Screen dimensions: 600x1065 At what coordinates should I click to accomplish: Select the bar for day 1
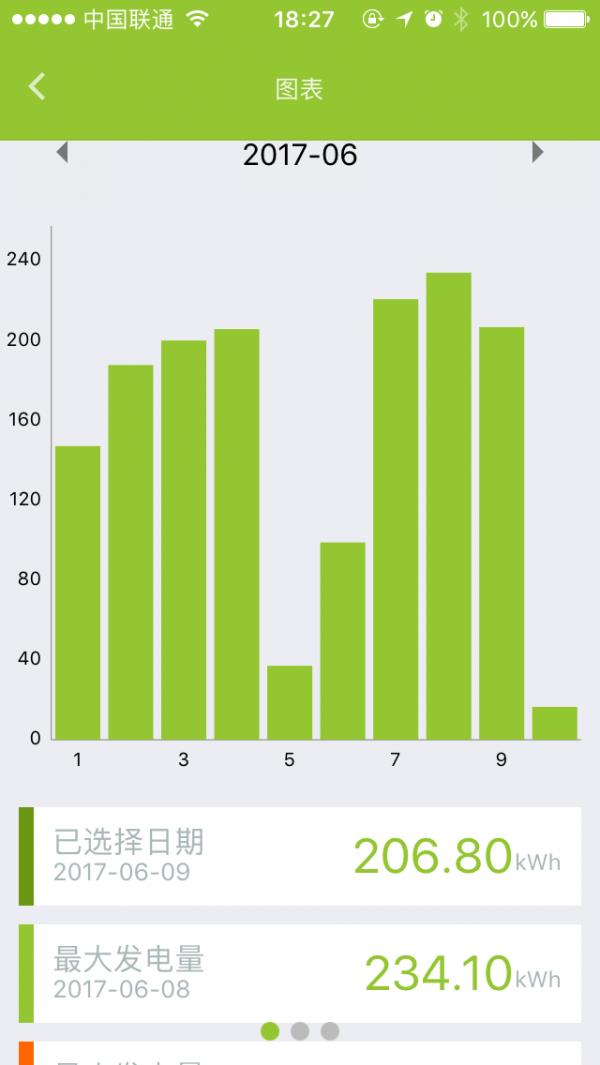77,592
